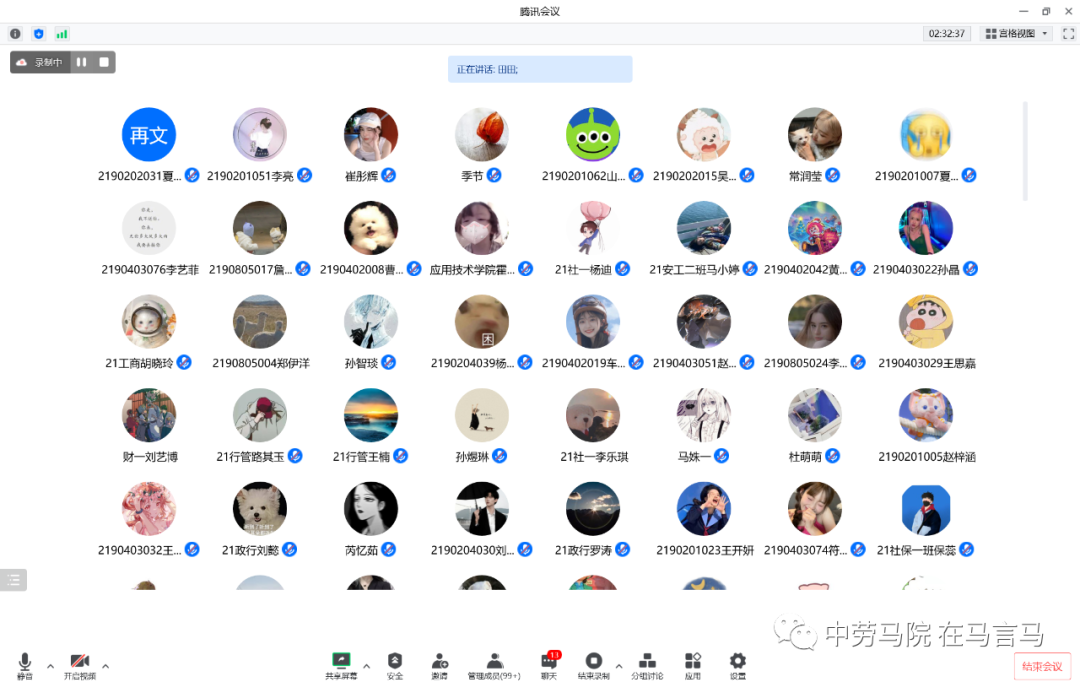Viewport: 1080px width, 682px height.
Task: Open 设置 settings
Action: (738, 664)
